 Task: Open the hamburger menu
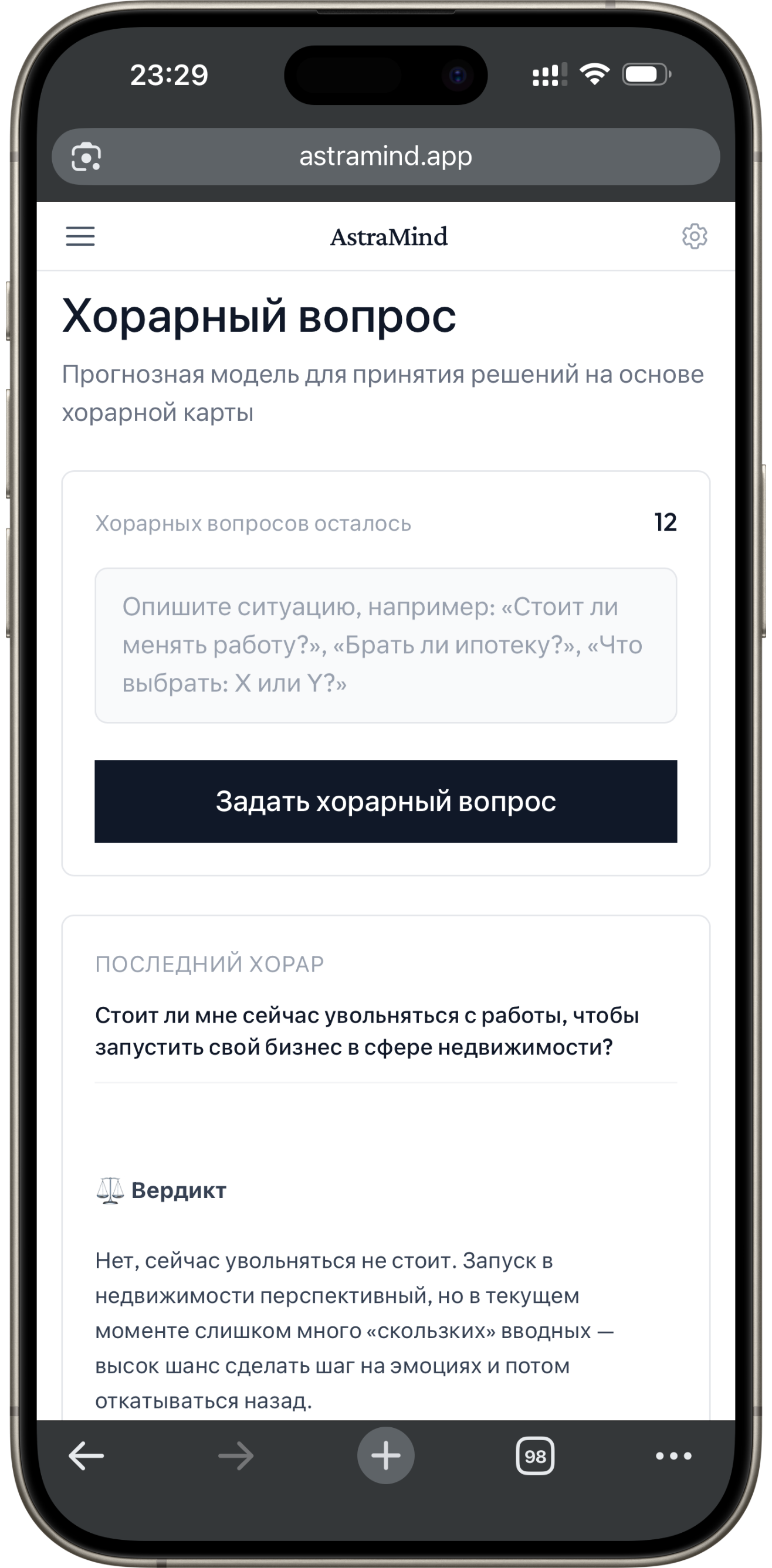pos(80,236)
